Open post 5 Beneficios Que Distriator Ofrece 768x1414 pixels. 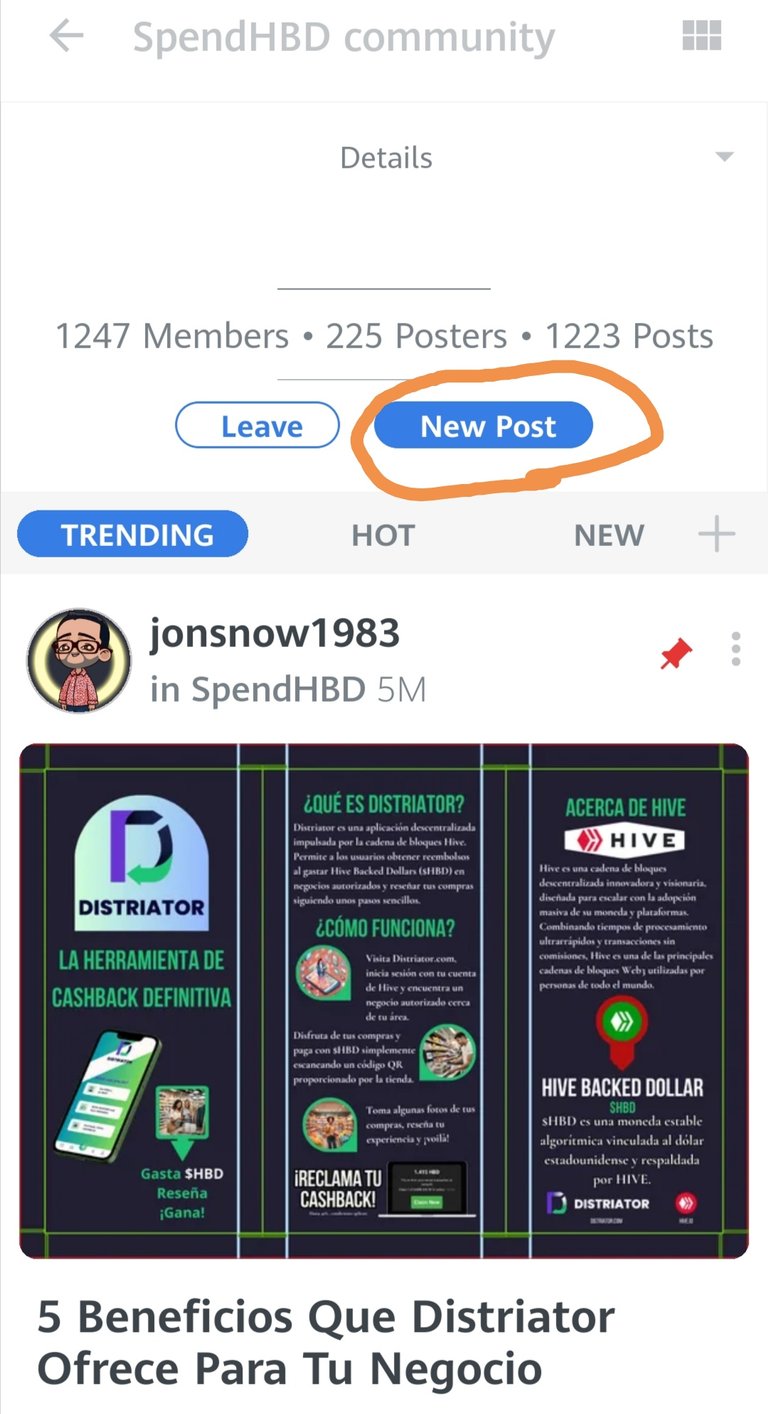326,1342
